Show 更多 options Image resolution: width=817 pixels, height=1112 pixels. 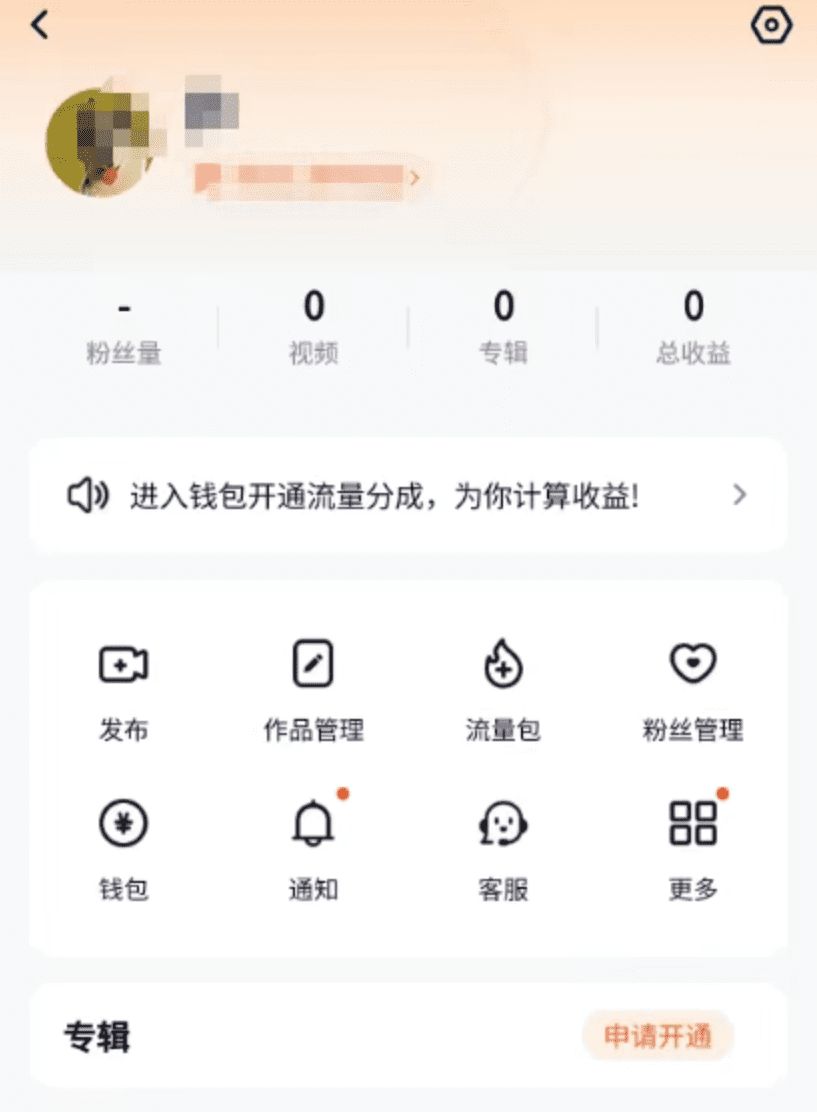pos(693,848)
